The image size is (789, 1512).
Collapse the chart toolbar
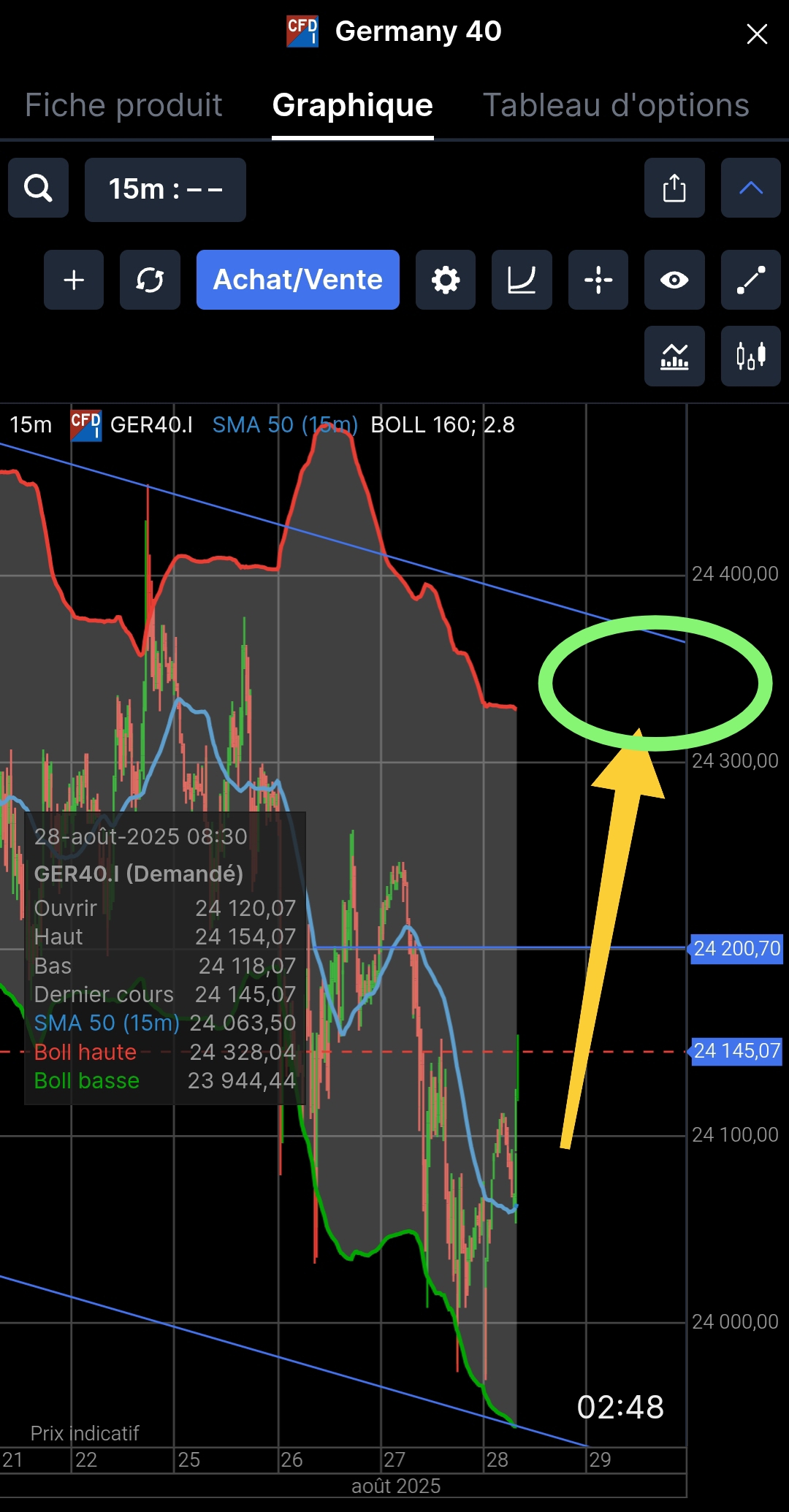[x=750, y=188]
